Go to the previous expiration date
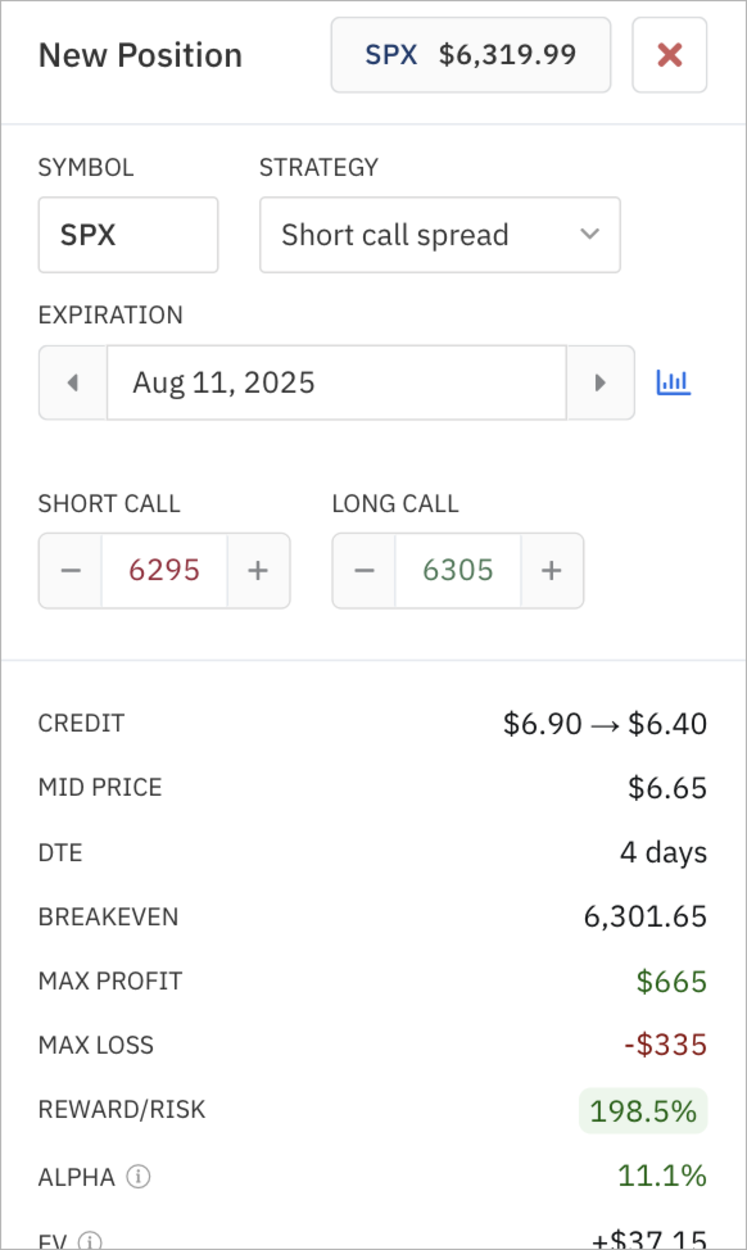747x1250 pixels. 73,383
